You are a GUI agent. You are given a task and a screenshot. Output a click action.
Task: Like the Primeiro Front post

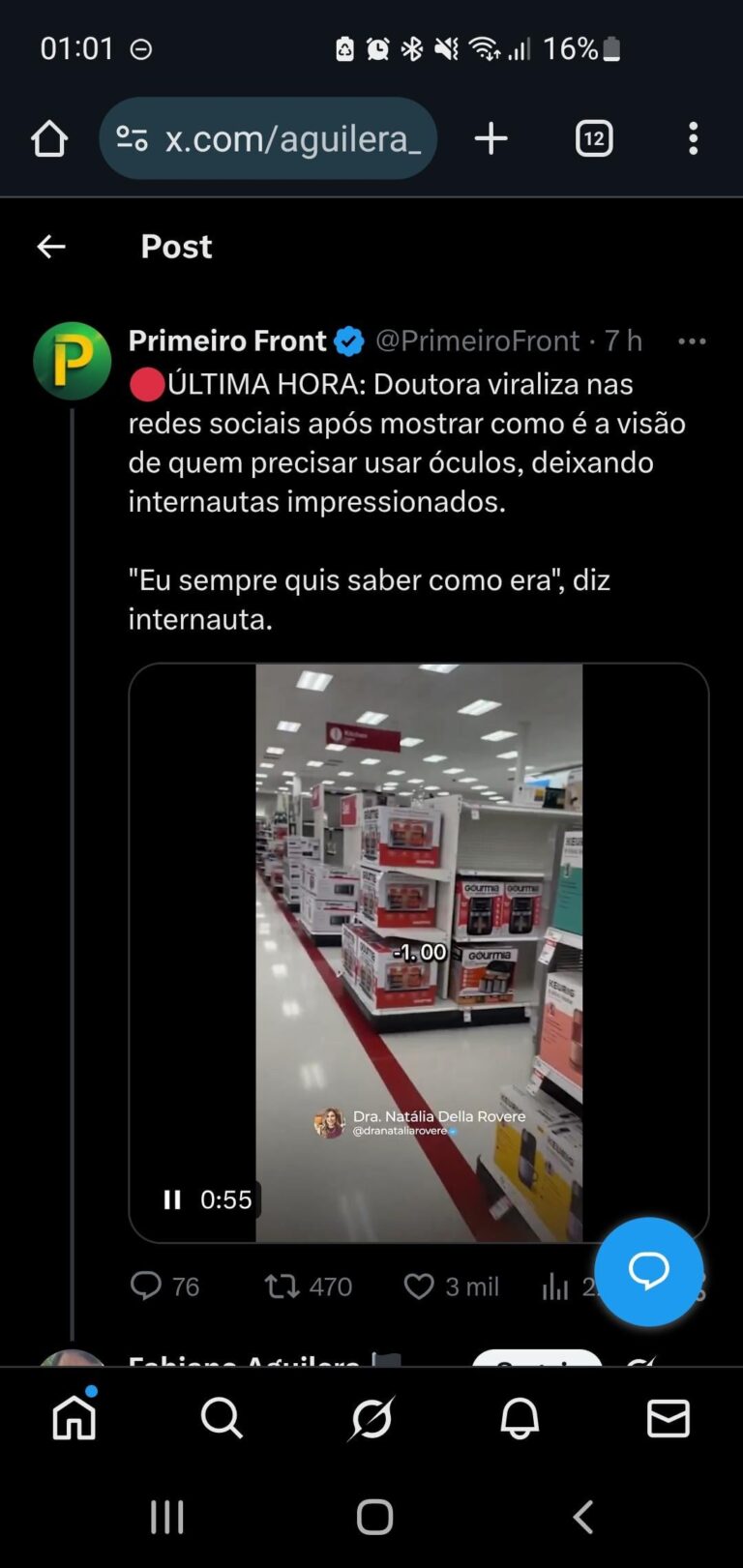[x=419, y=1286]
